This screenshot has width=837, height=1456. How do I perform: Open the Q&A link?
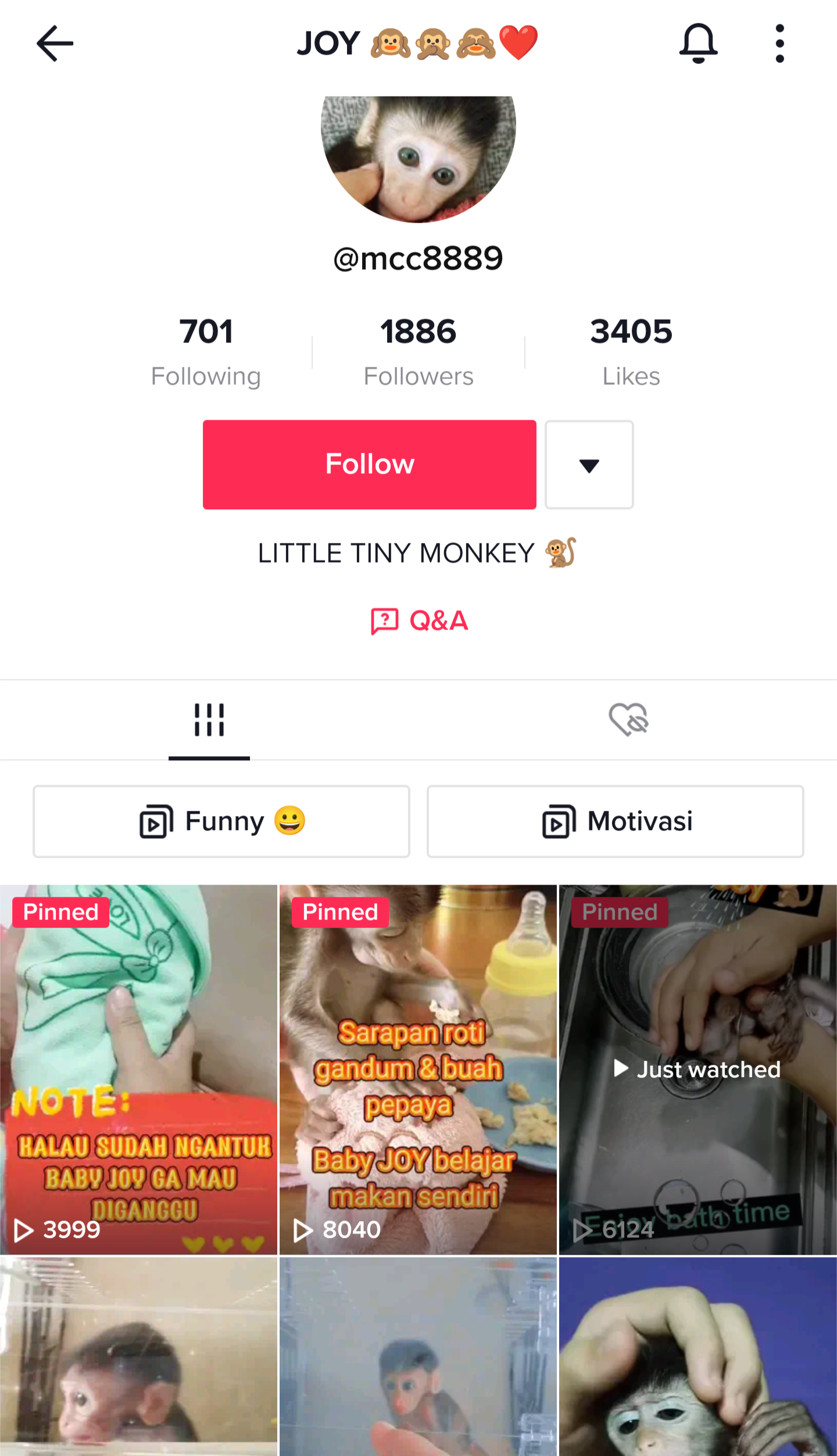coord(419,621)
